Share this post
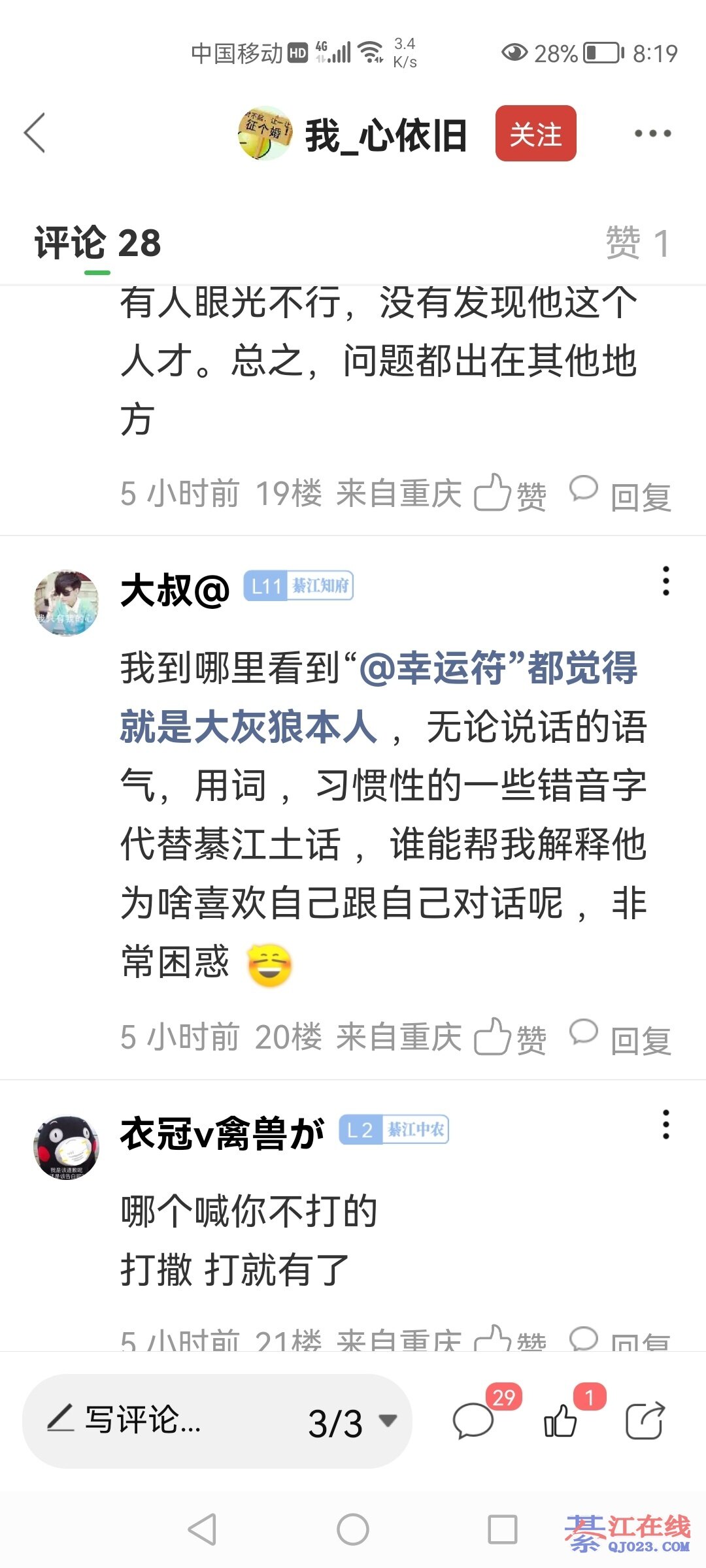The image size is (706, 1568). pyautogui.click(x=645, y=1421)
